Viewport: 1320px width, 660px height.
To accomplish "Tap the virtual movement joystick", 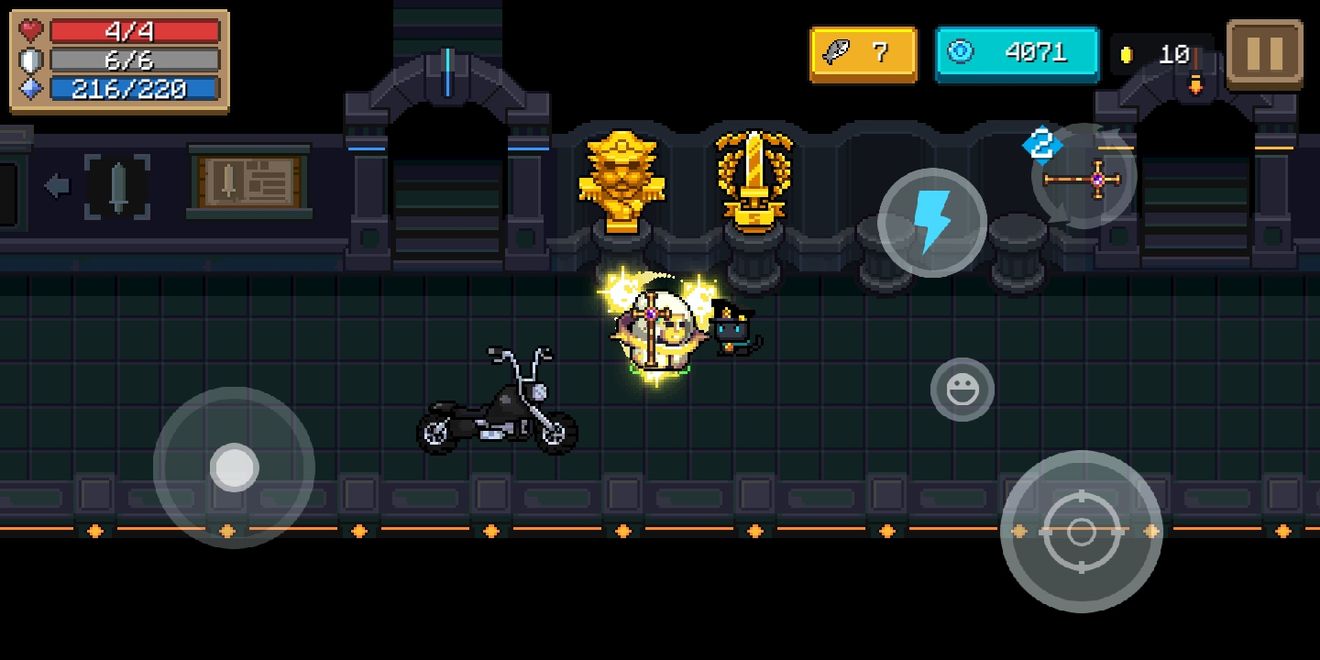I will (234, 467).
